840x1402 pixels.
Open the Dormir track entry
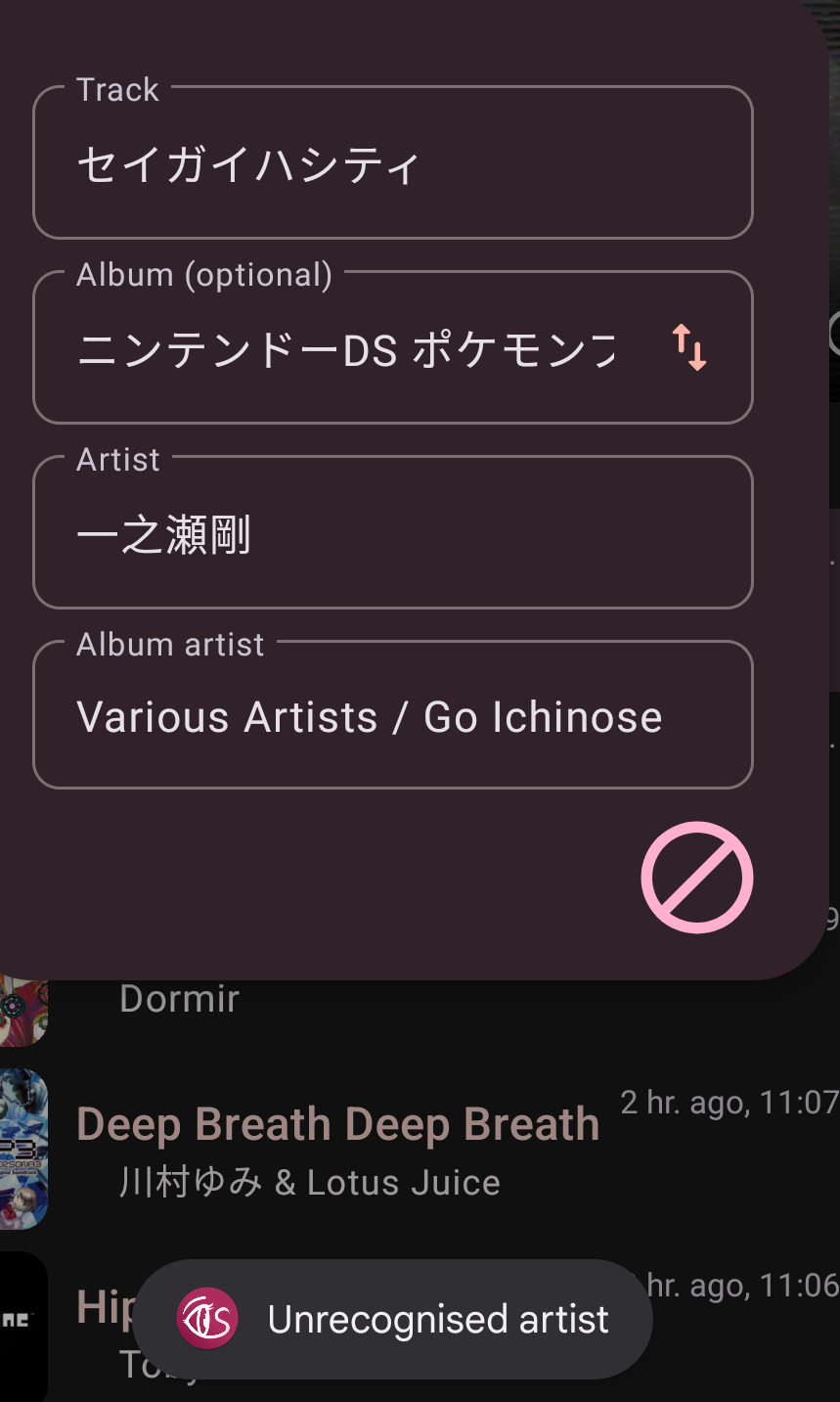(x=179, y=998)
